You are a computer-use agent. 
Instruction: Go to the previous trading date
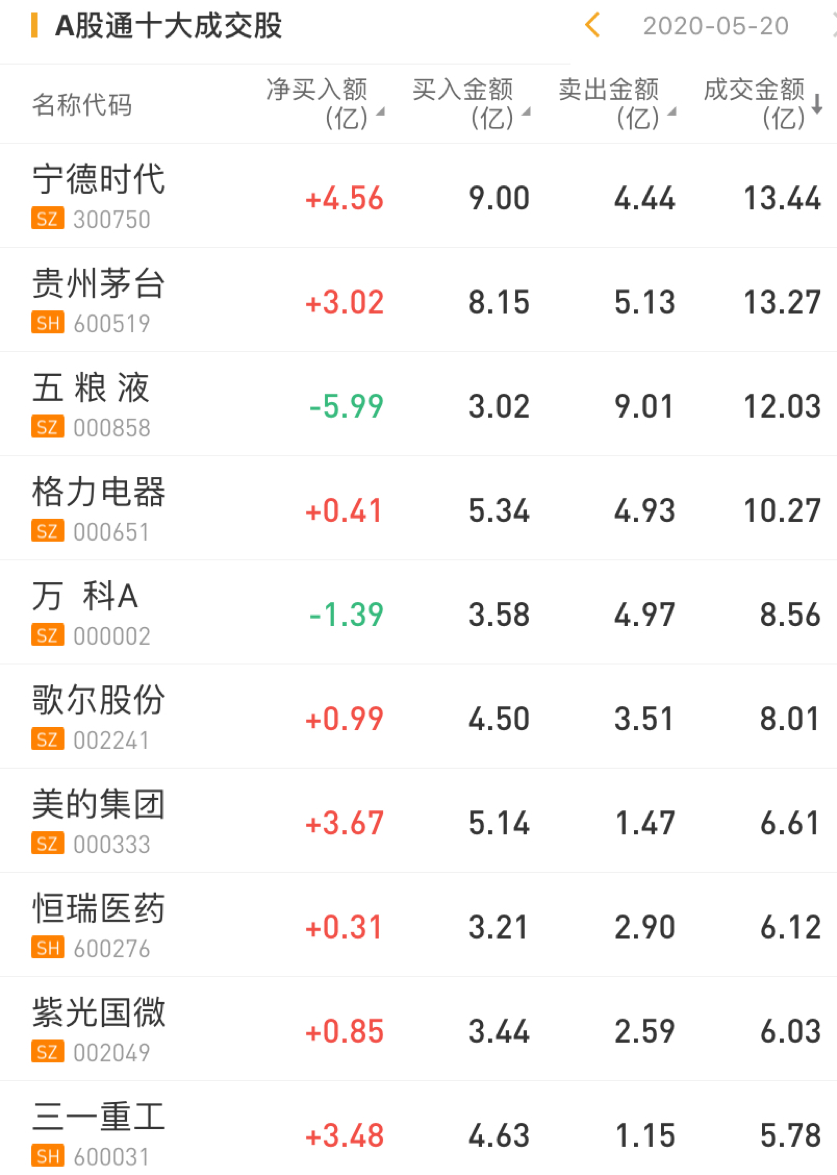592,26
